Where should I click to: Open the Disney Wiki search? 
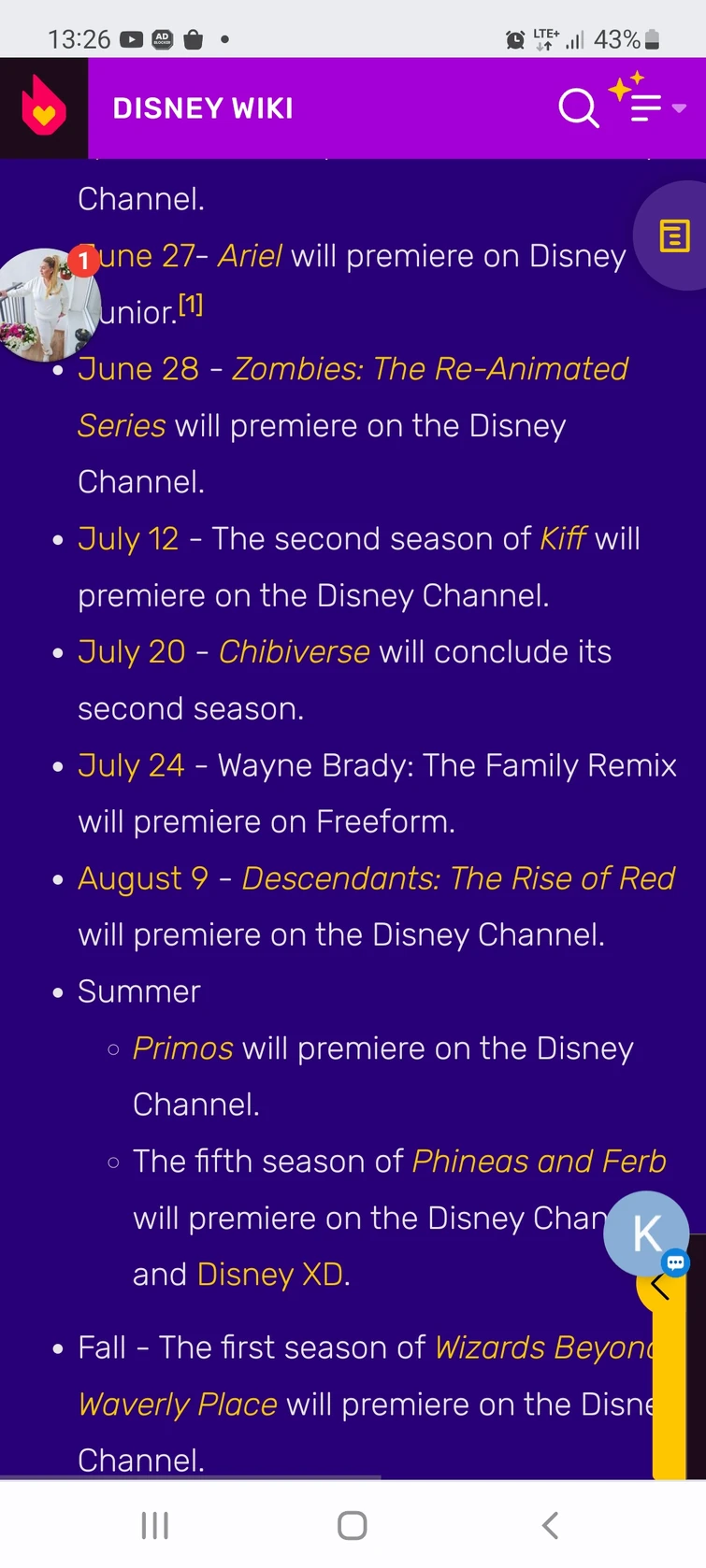pos(578,108)
